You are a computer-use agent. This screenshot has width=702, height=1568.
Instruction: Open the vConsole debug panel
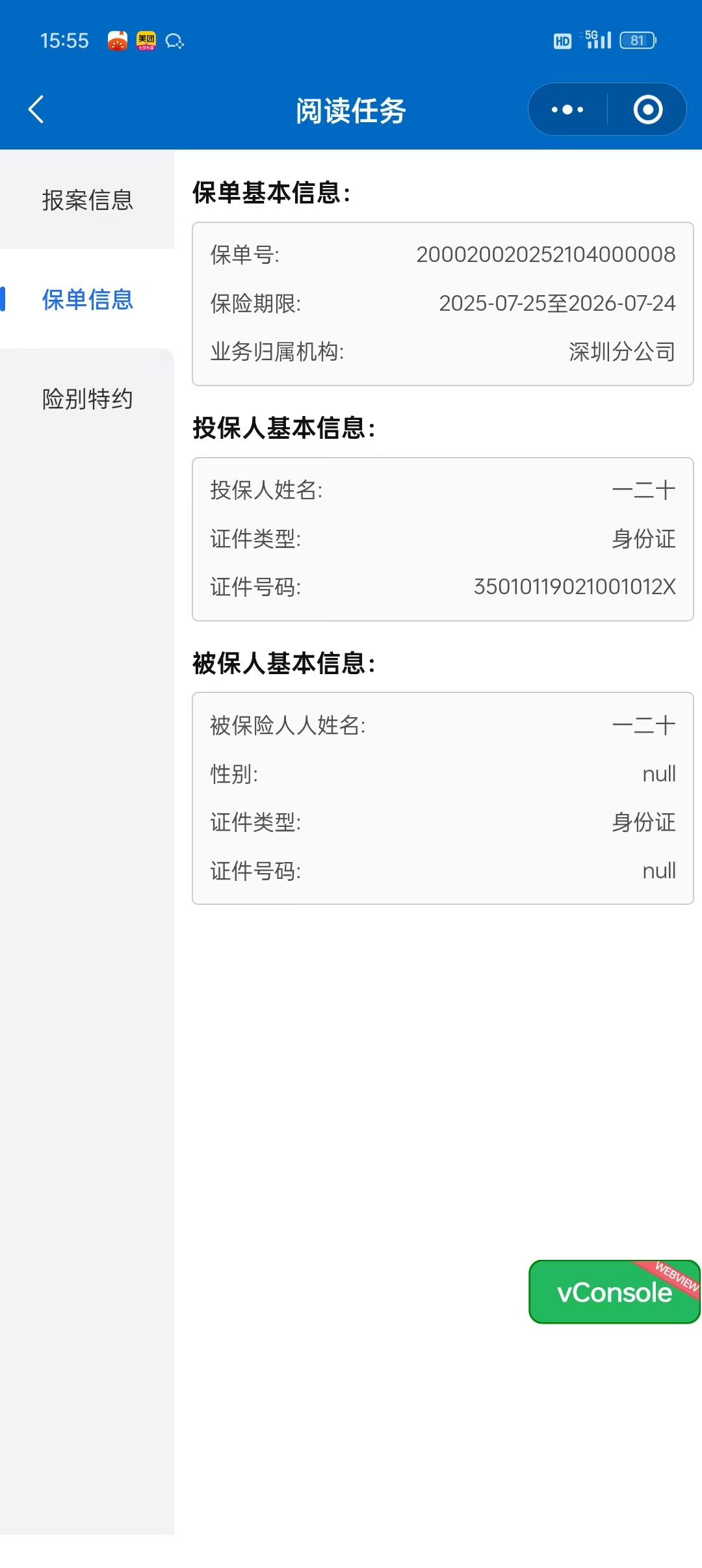614,1292
